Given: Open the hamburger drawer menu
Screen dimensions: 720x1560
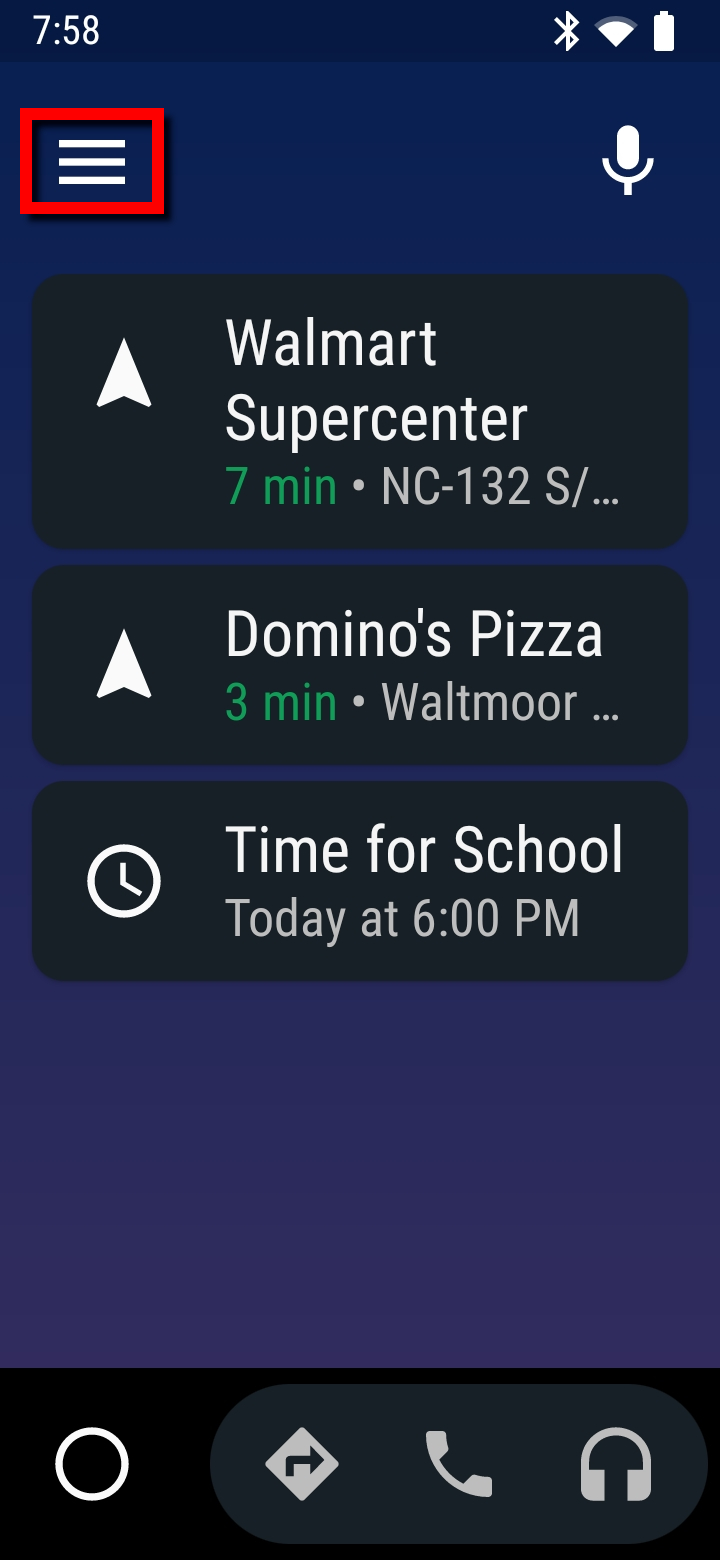Looking at the screenshot, I should pos(92,162).
